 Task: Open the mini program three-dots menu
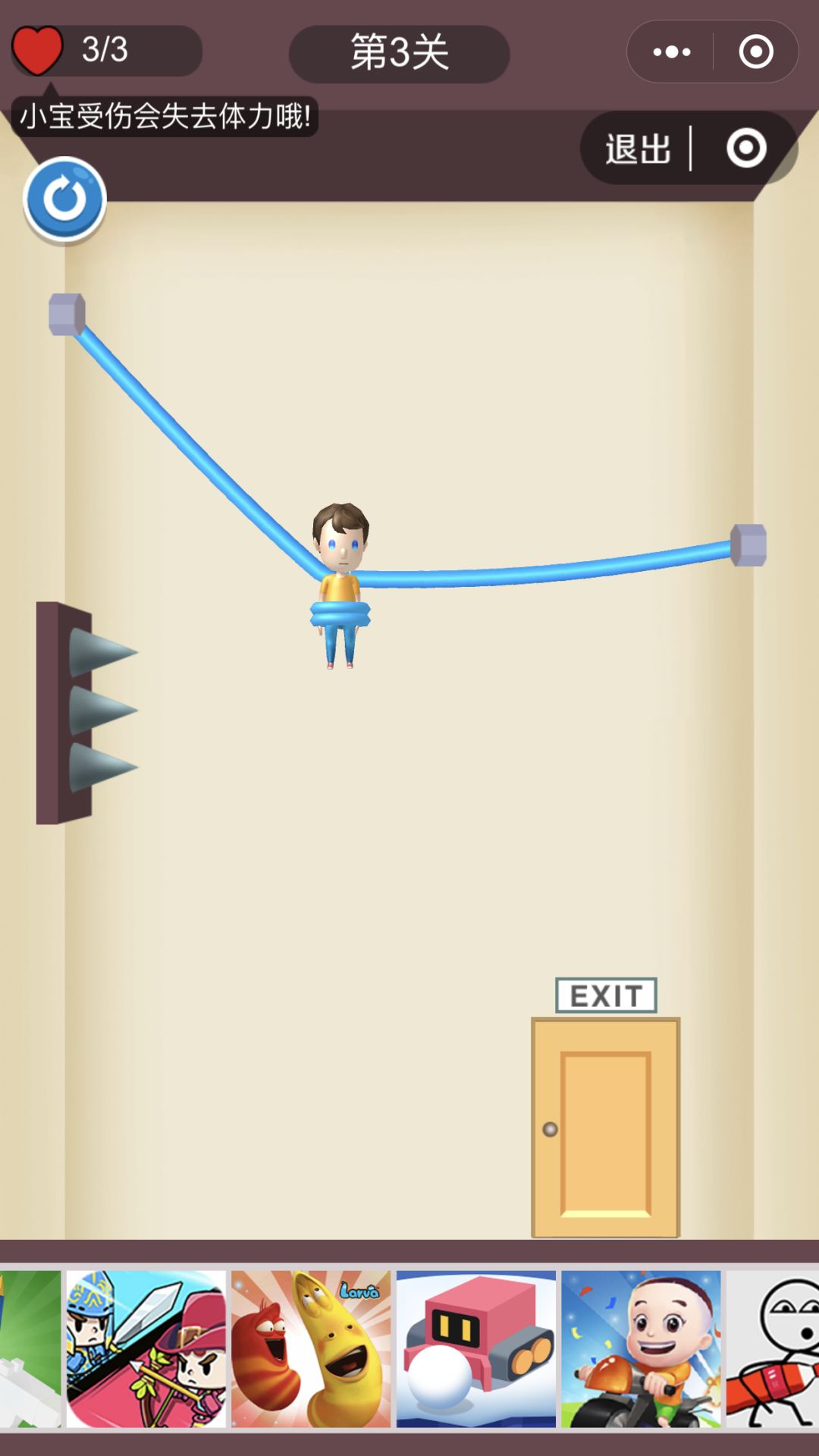point(671,52)
